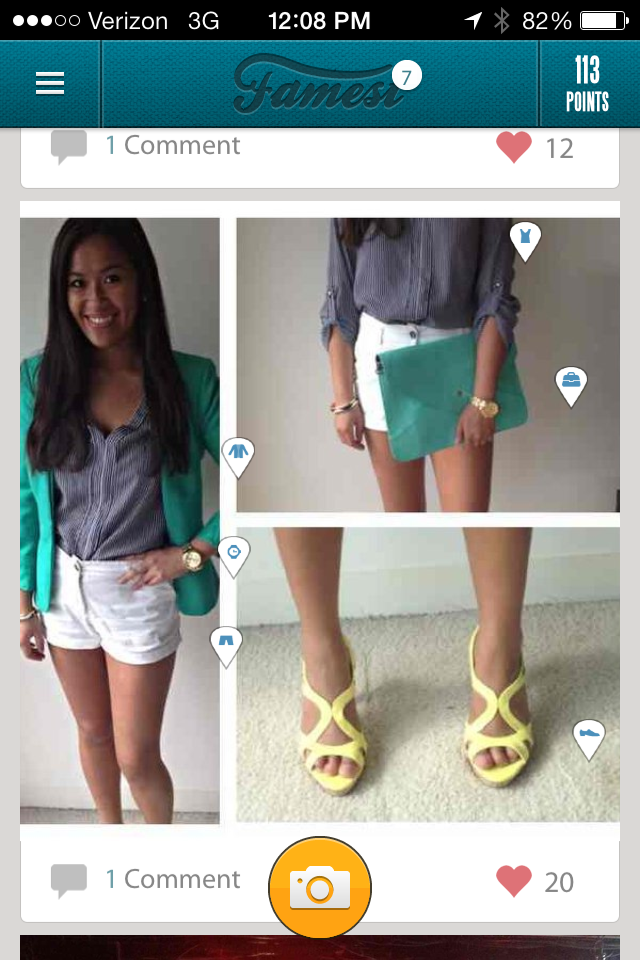Screen dimensions: 640x960
Task: Open the hamburger menu
Action: pyautogui.click(x=50, y=84)
